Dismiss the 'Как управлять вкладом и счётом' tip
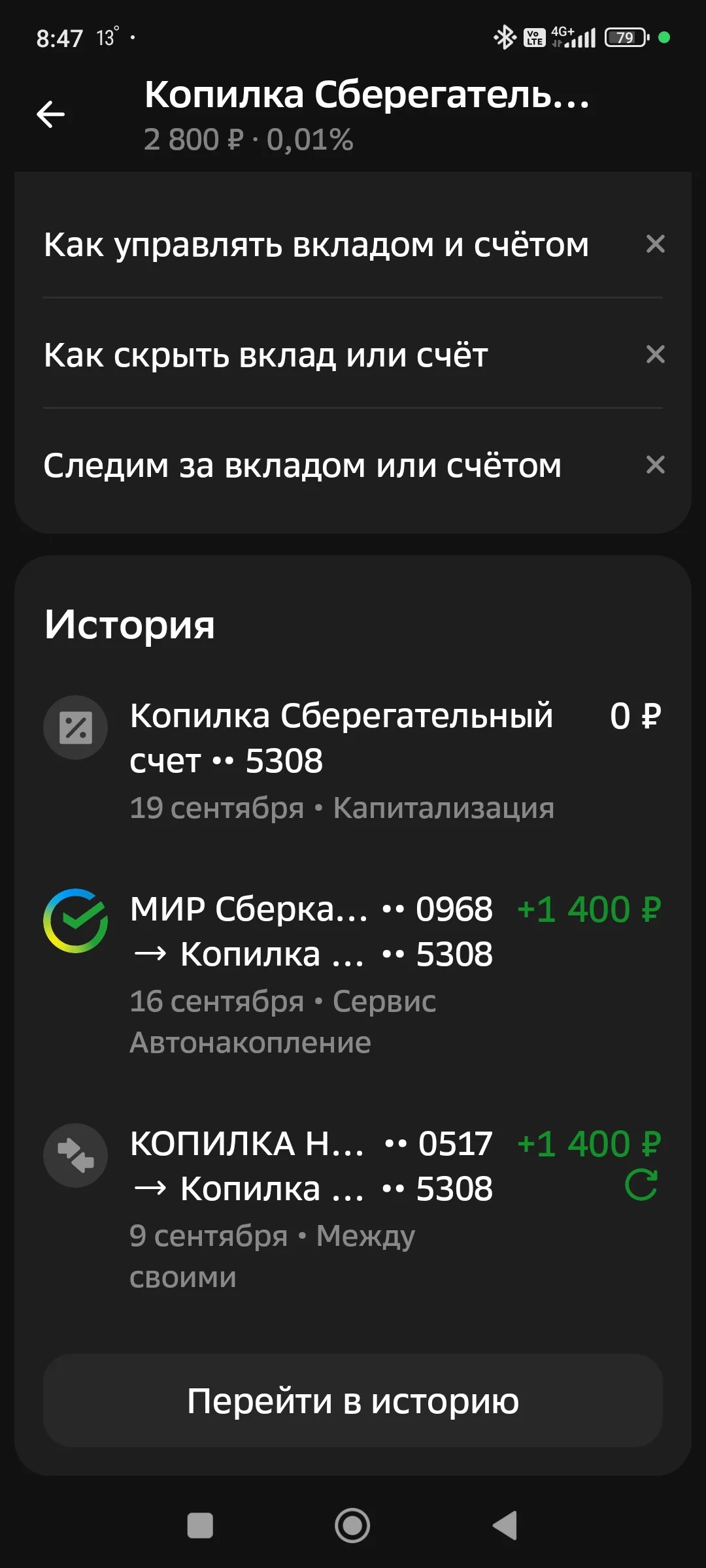The width and height of the screenshot is (706, 1568). point(655,245)
